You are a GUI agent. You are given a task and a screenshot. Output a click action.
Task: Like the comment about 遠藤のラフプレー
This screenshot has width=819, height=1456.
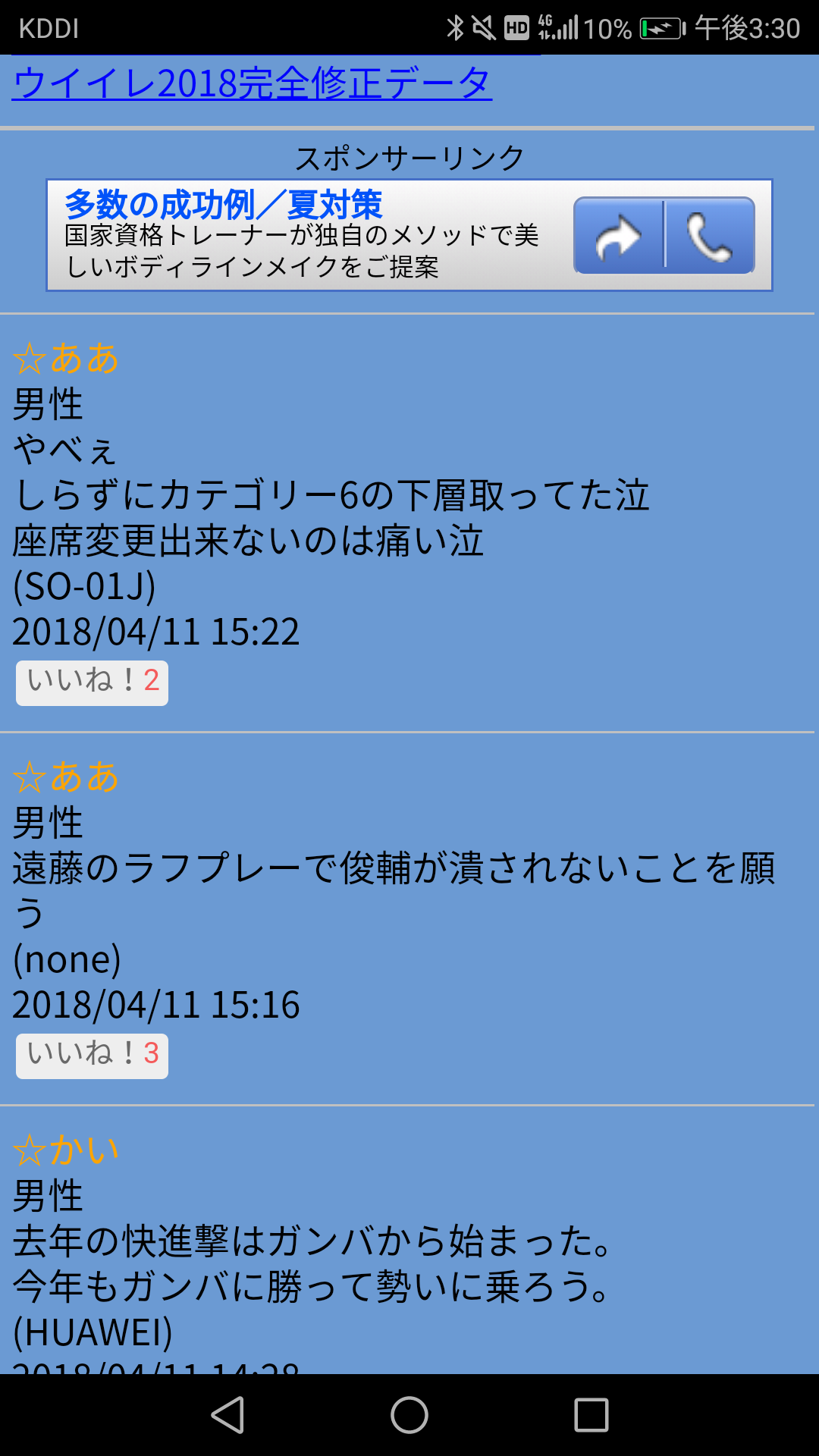point(93,1056)
